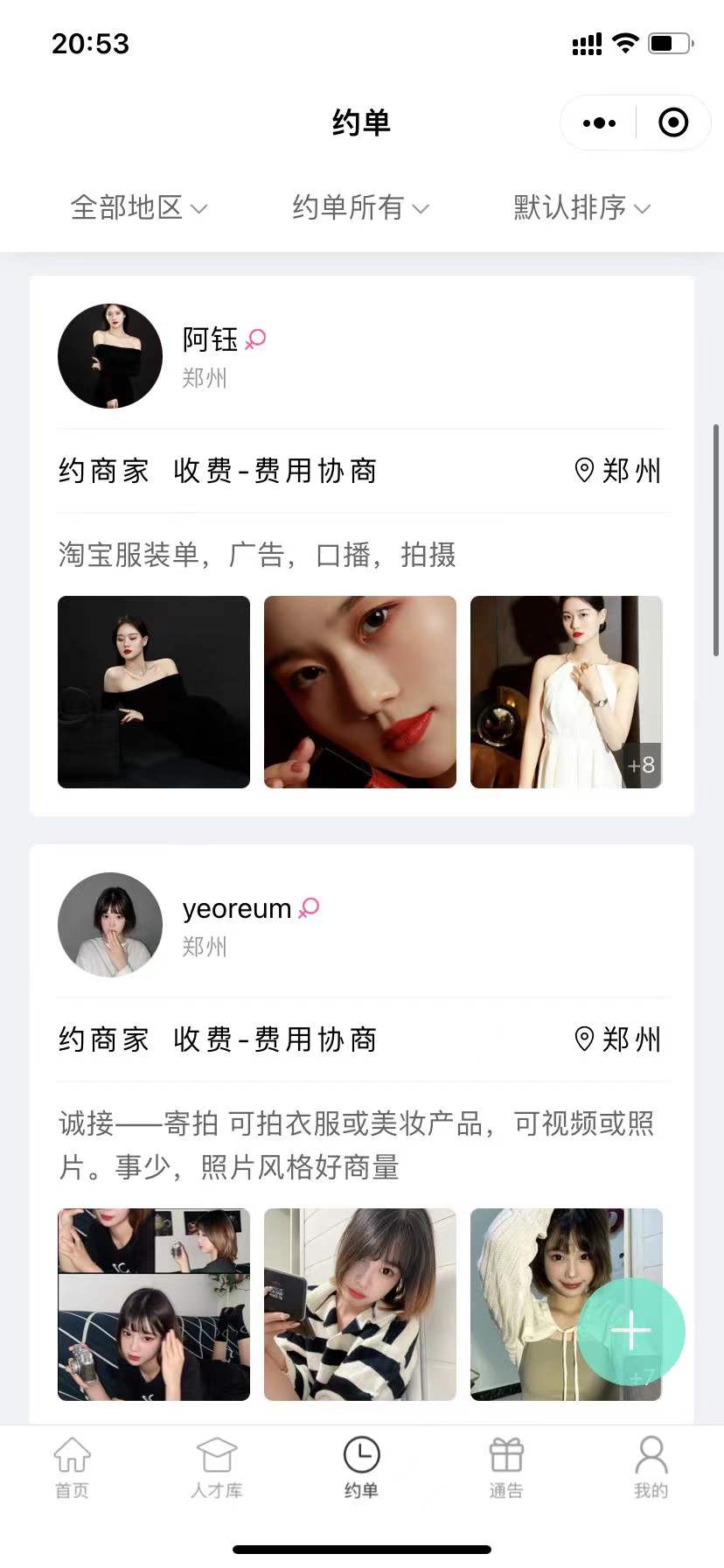
Task: Expand the 全部地区 region filter
Action: coord(138,208)
